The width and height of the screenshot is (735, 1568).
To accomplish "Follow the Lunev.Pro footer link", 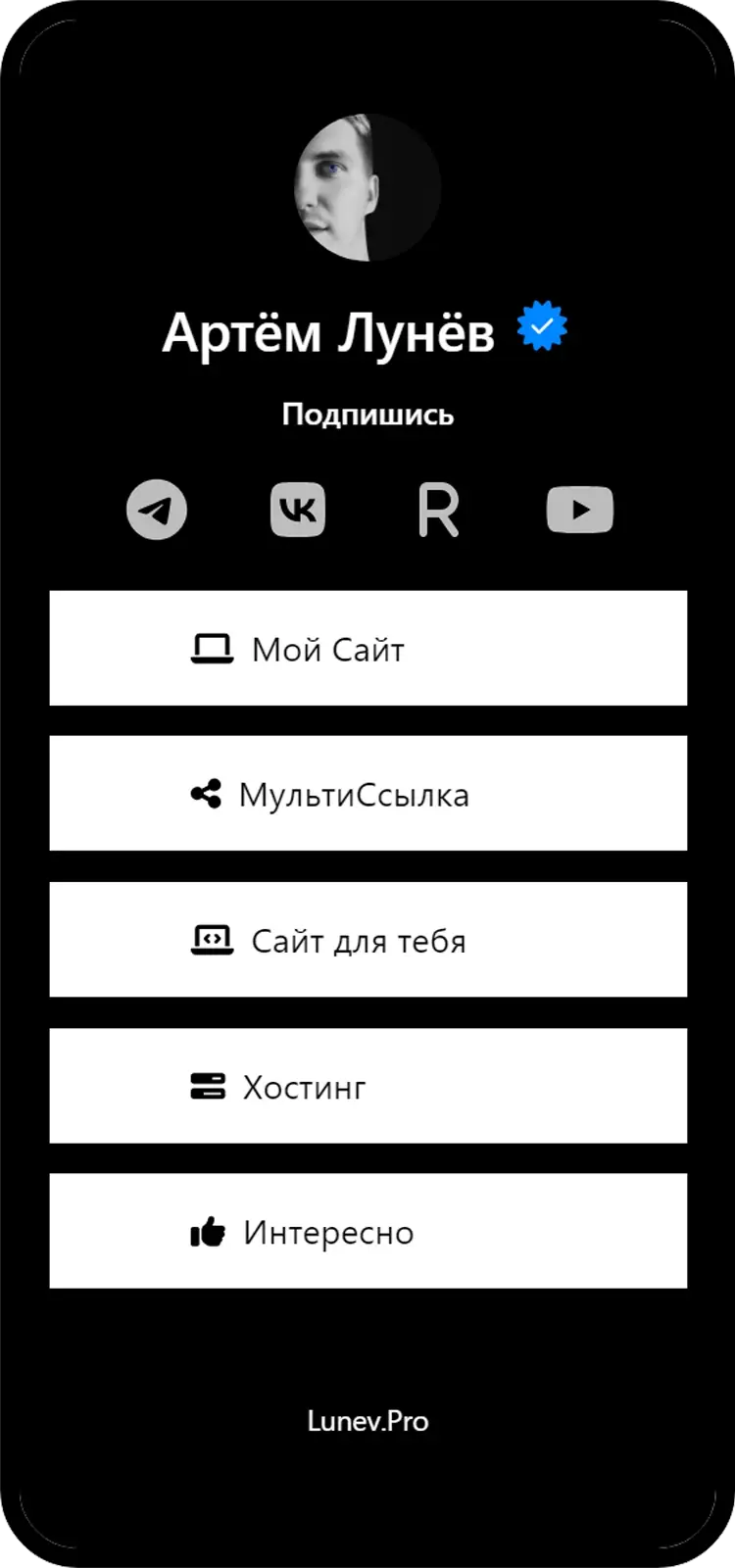I will [x=367, y=1421].
